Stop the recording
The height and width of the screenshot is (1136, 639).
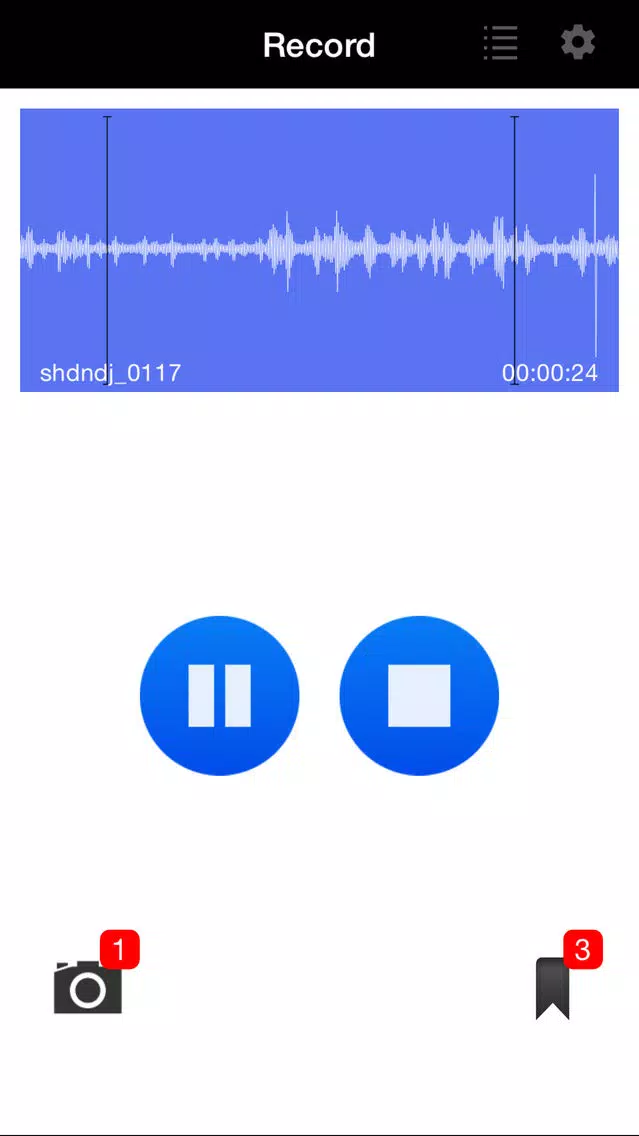coord(419,696)
